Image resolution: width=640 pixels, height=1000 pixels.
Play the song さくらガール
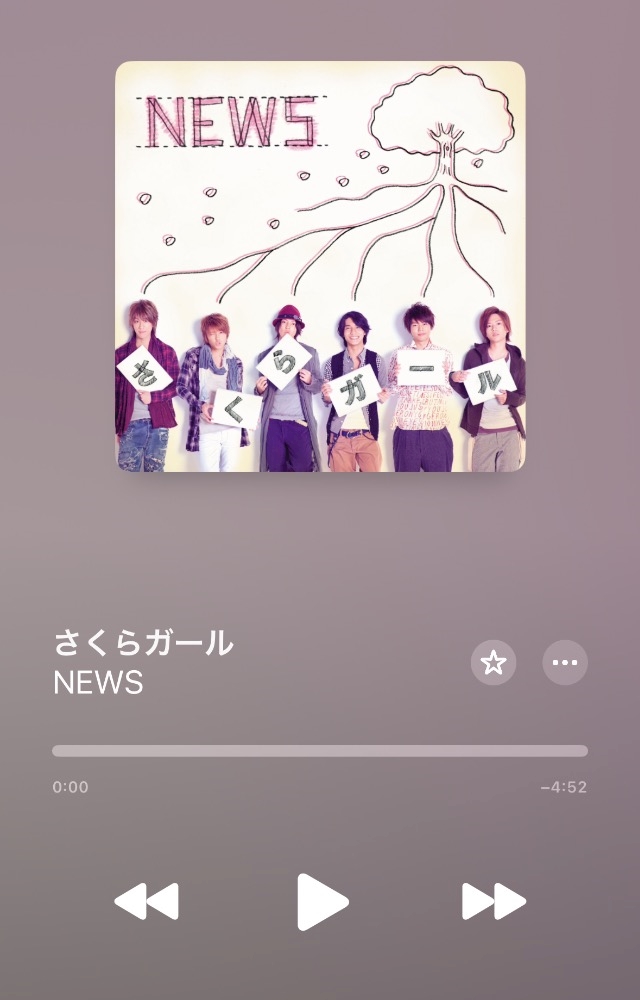coord(322,902)
